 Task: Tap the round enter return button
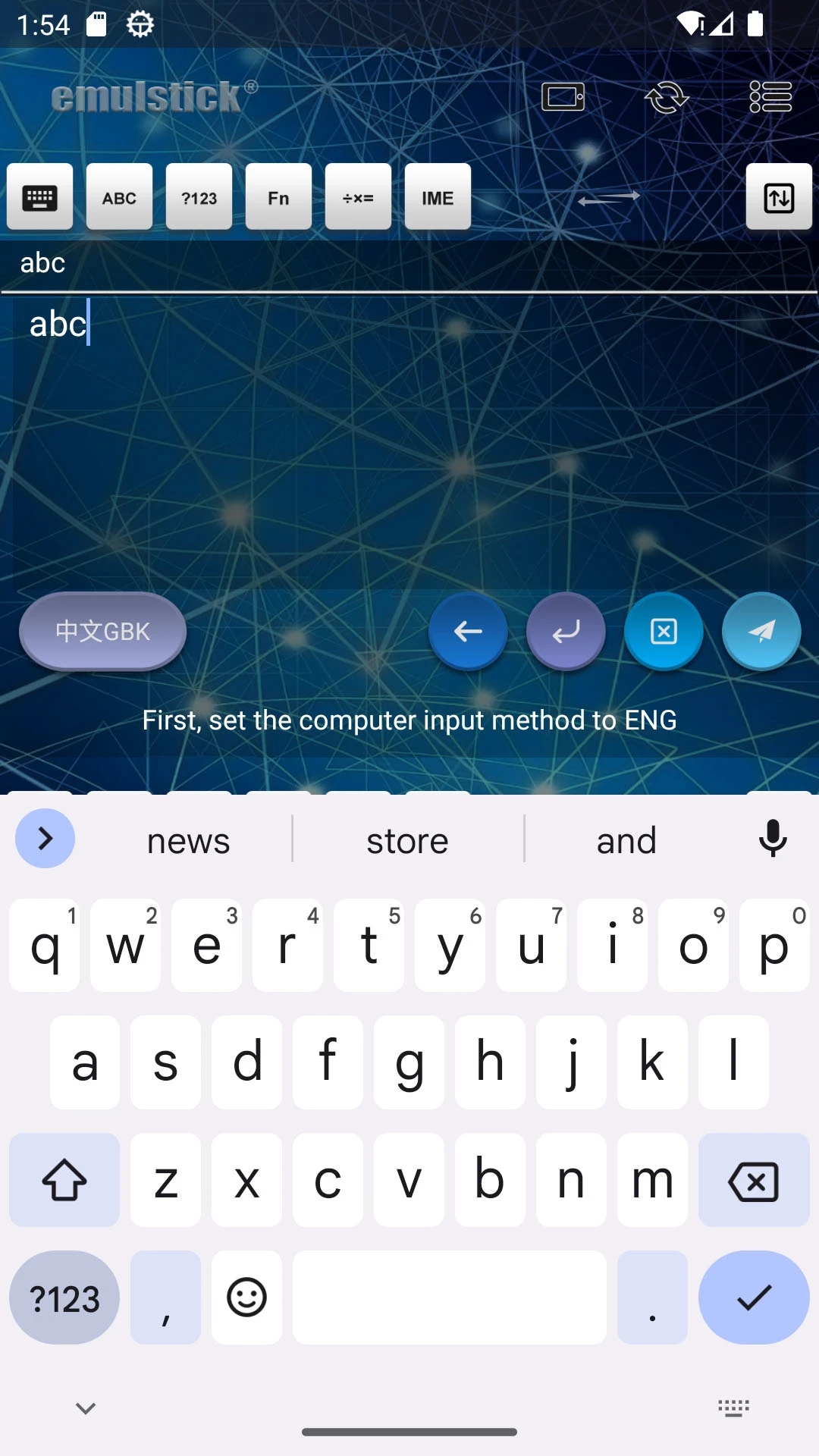[566, 631]
